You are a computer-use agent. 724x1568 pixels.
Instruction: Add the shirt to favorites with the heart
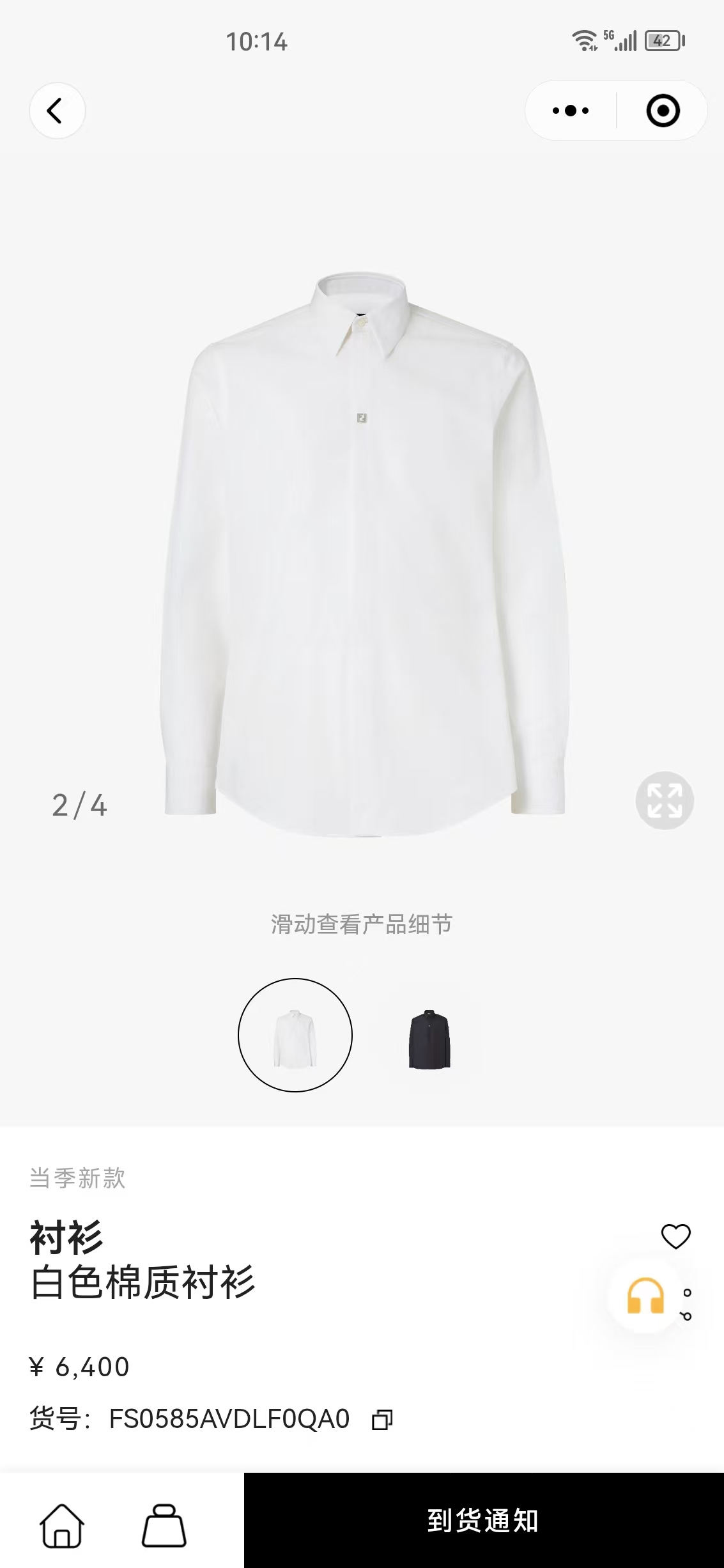675,1236
